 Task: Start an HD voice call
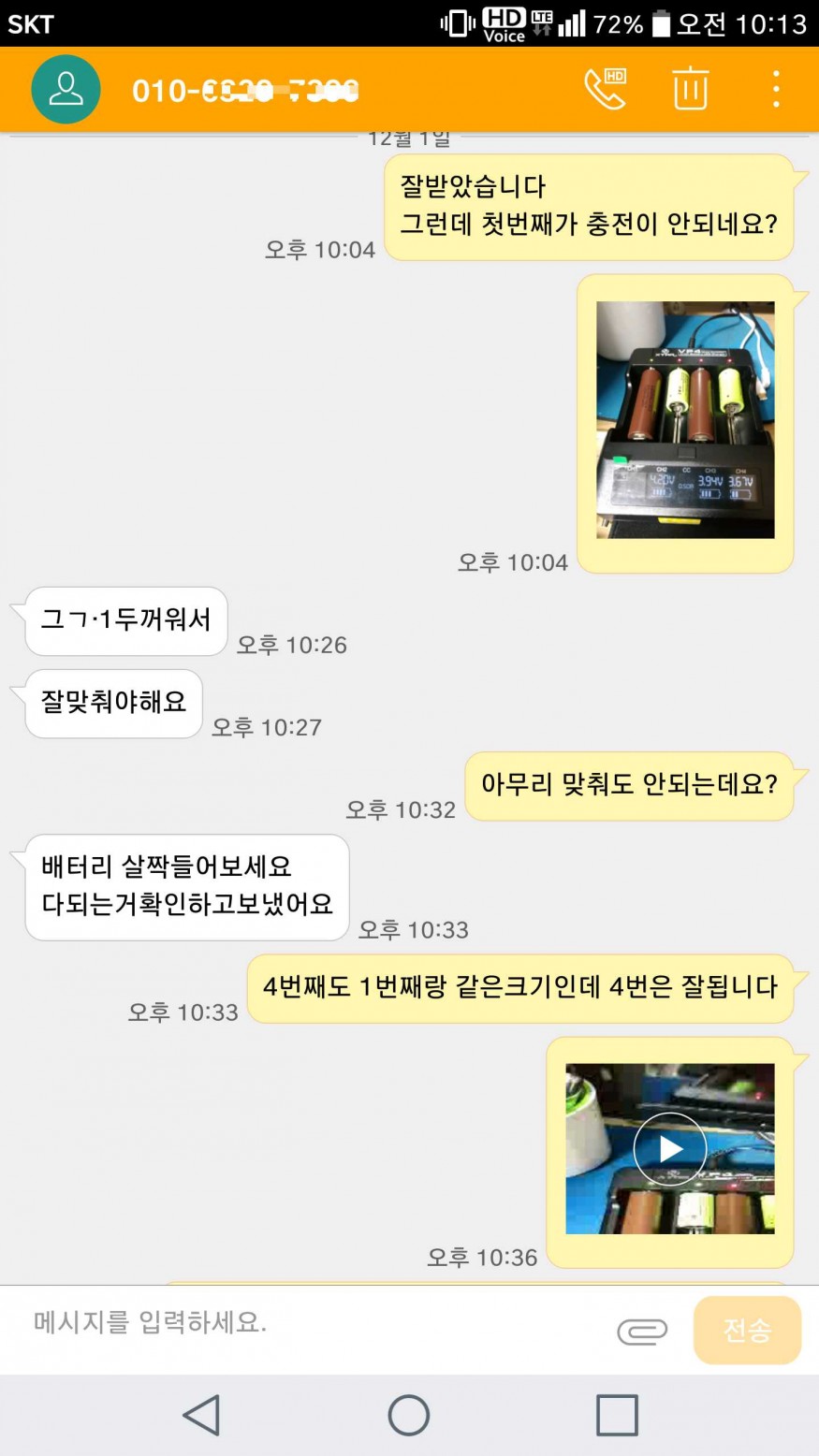[605, 89]
